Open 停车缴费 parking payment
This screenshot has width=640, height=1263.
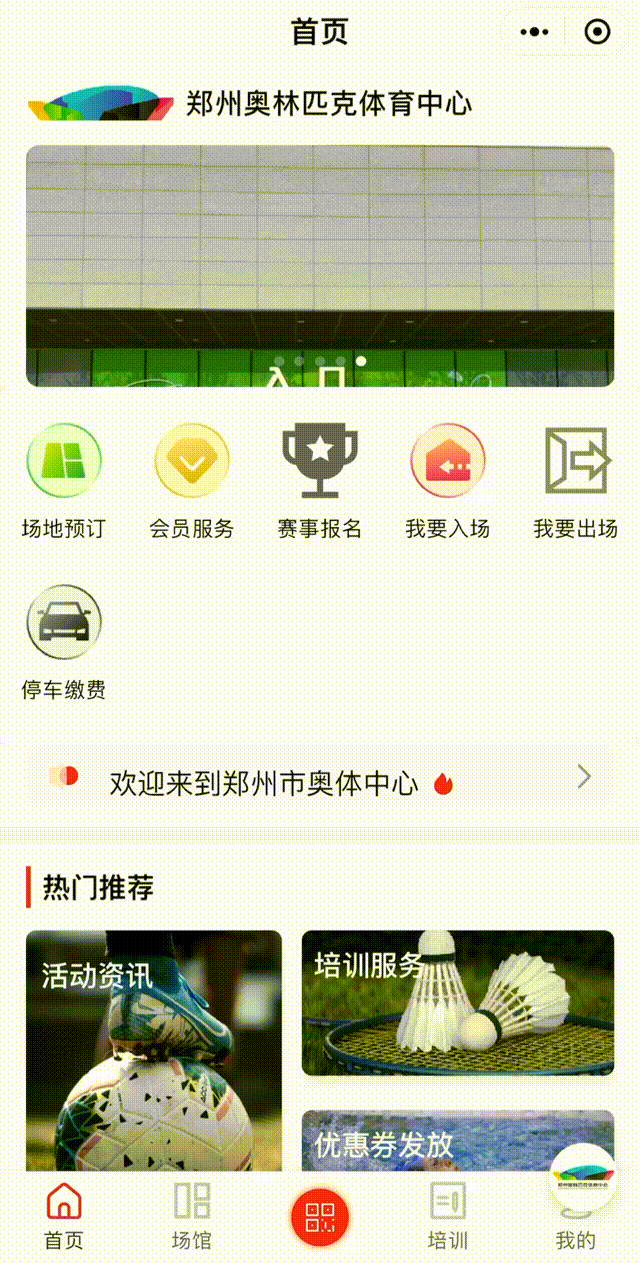(64, 642)
